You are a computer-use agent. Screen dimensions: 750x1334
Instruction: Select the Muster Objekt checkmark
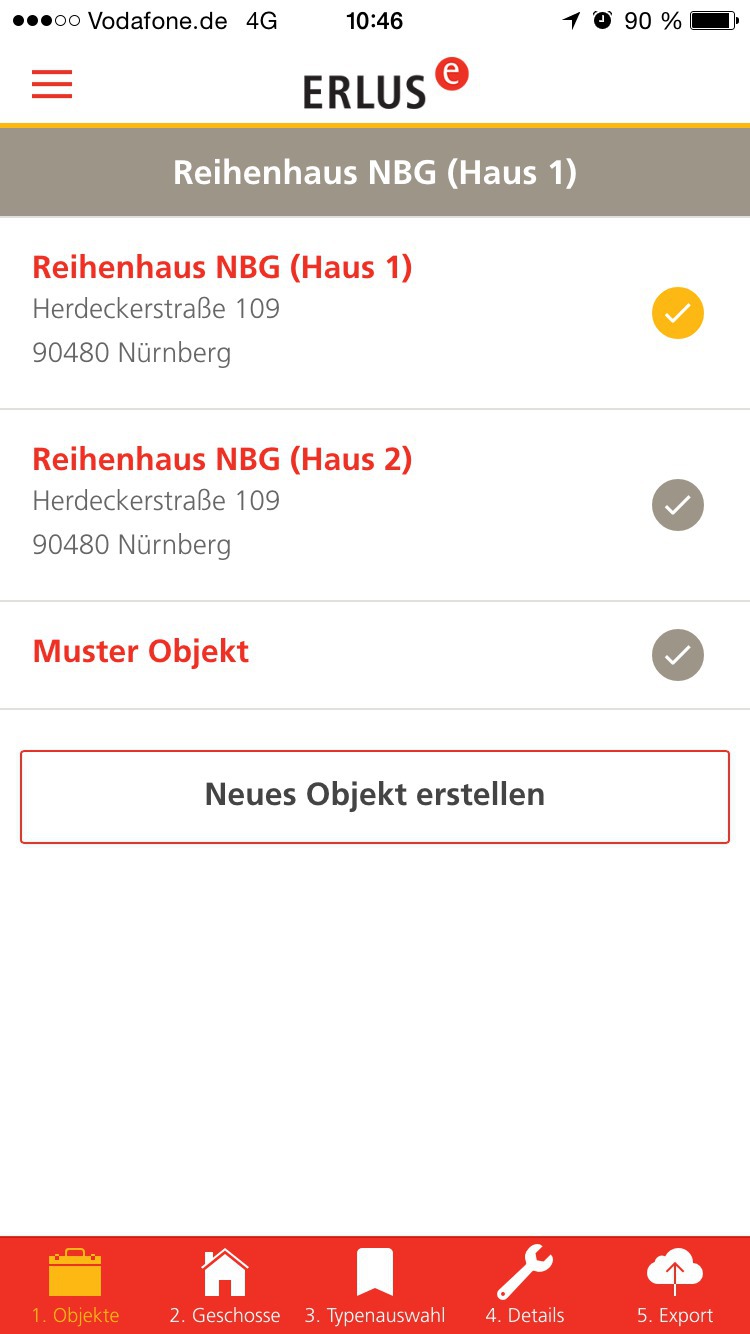tap(678, 655)
